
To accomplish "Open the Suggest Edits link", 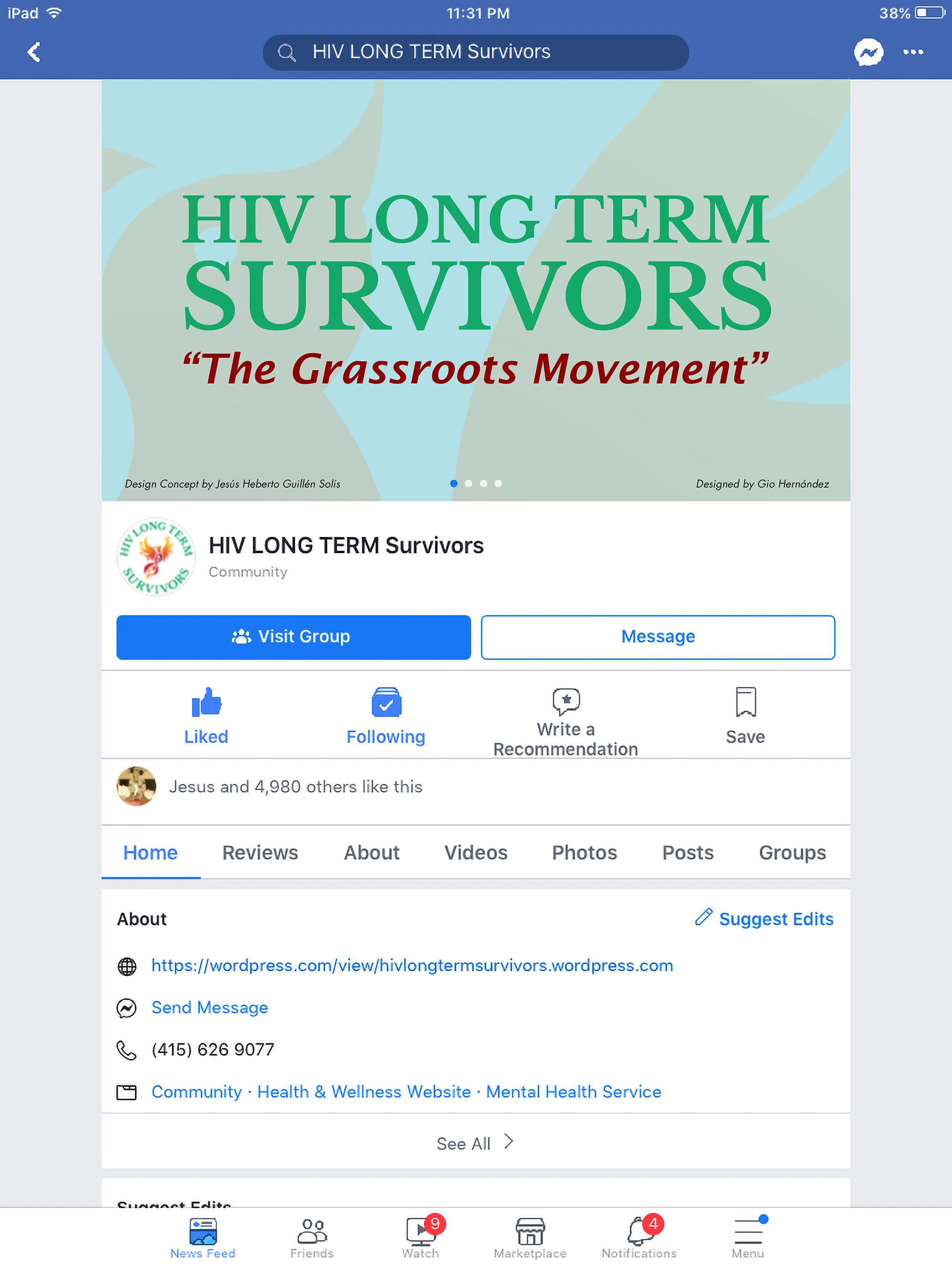I will [764, 919].
